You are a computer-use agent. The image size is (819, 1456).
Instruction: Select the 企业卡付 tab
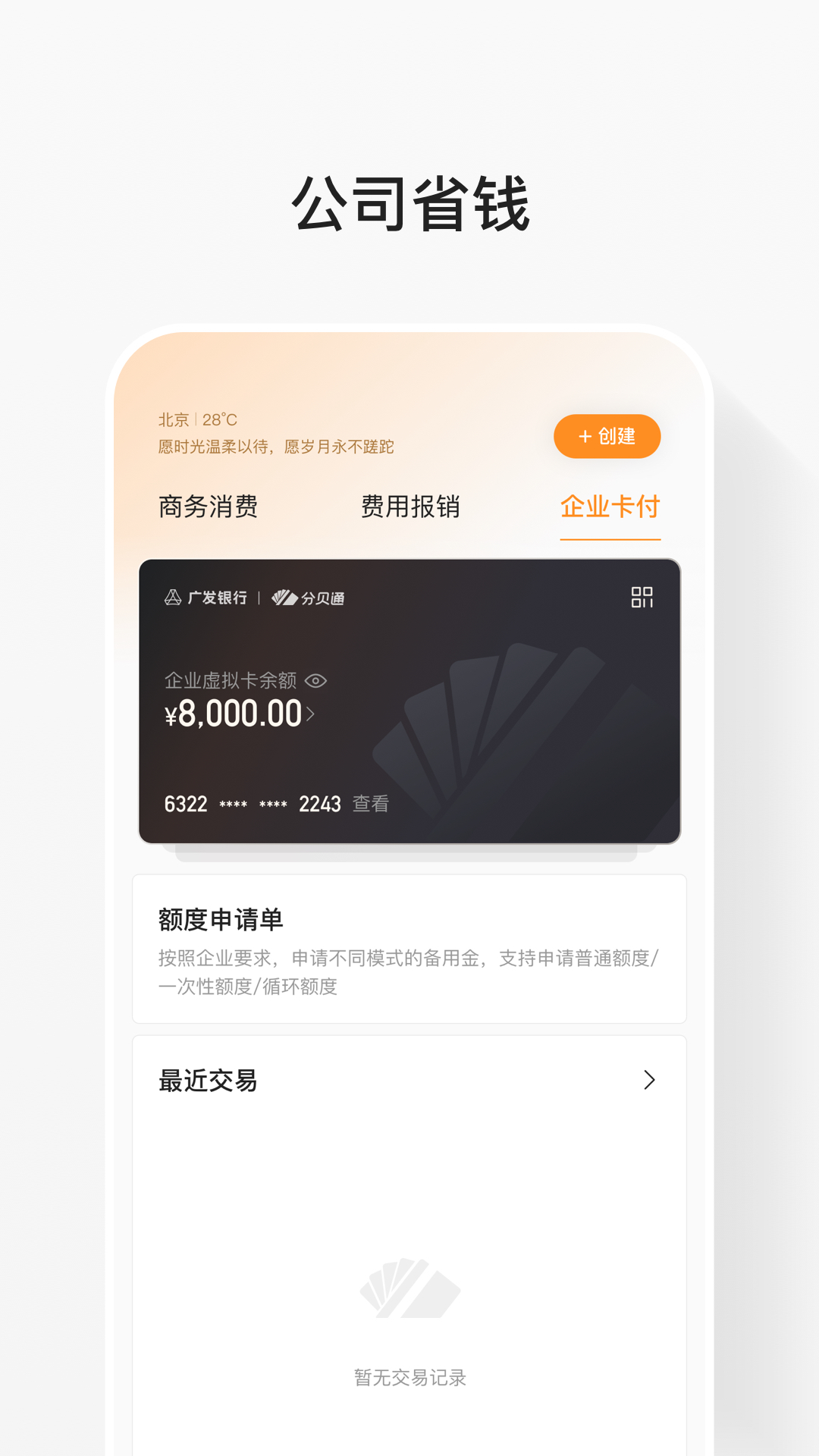[x=610, y=508]
